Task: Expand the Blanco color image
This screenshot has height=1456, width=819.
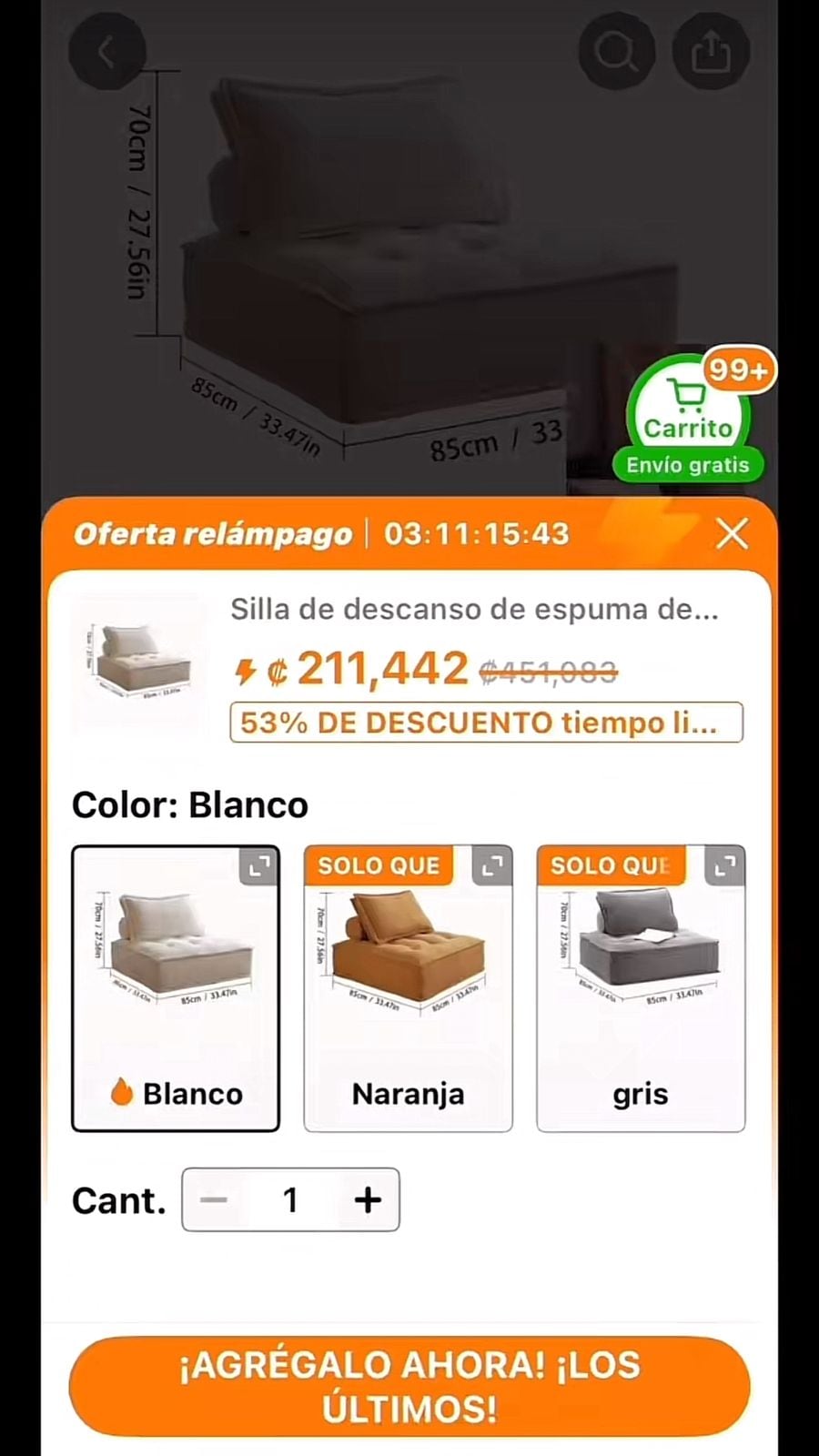Action: point(259,865)
